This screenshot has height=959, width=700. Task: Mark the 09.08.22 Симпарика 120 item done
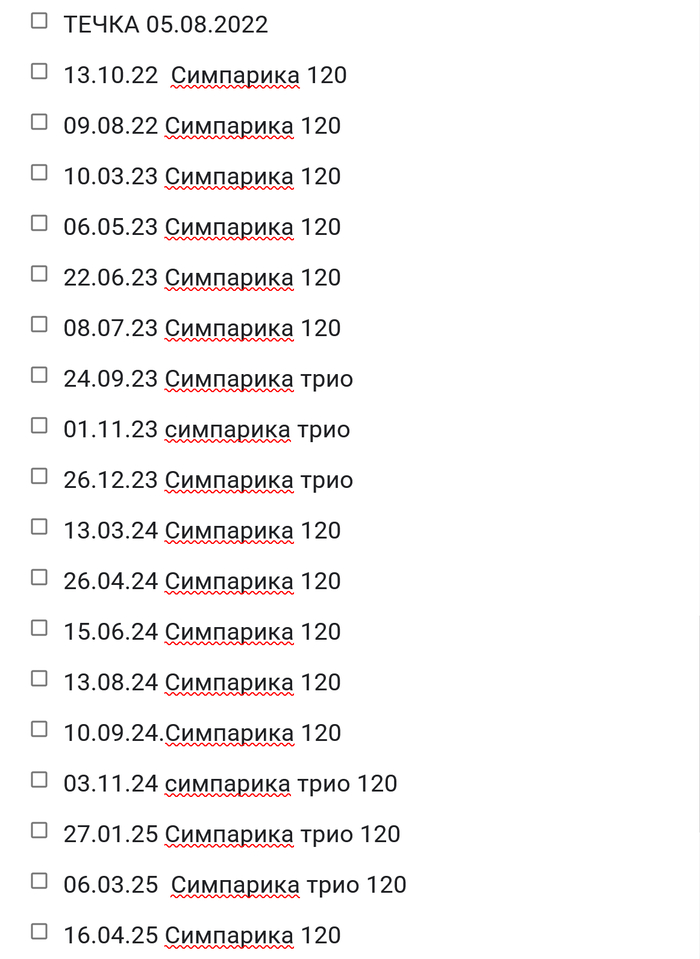pyautogui.click(x=39, y=122)
